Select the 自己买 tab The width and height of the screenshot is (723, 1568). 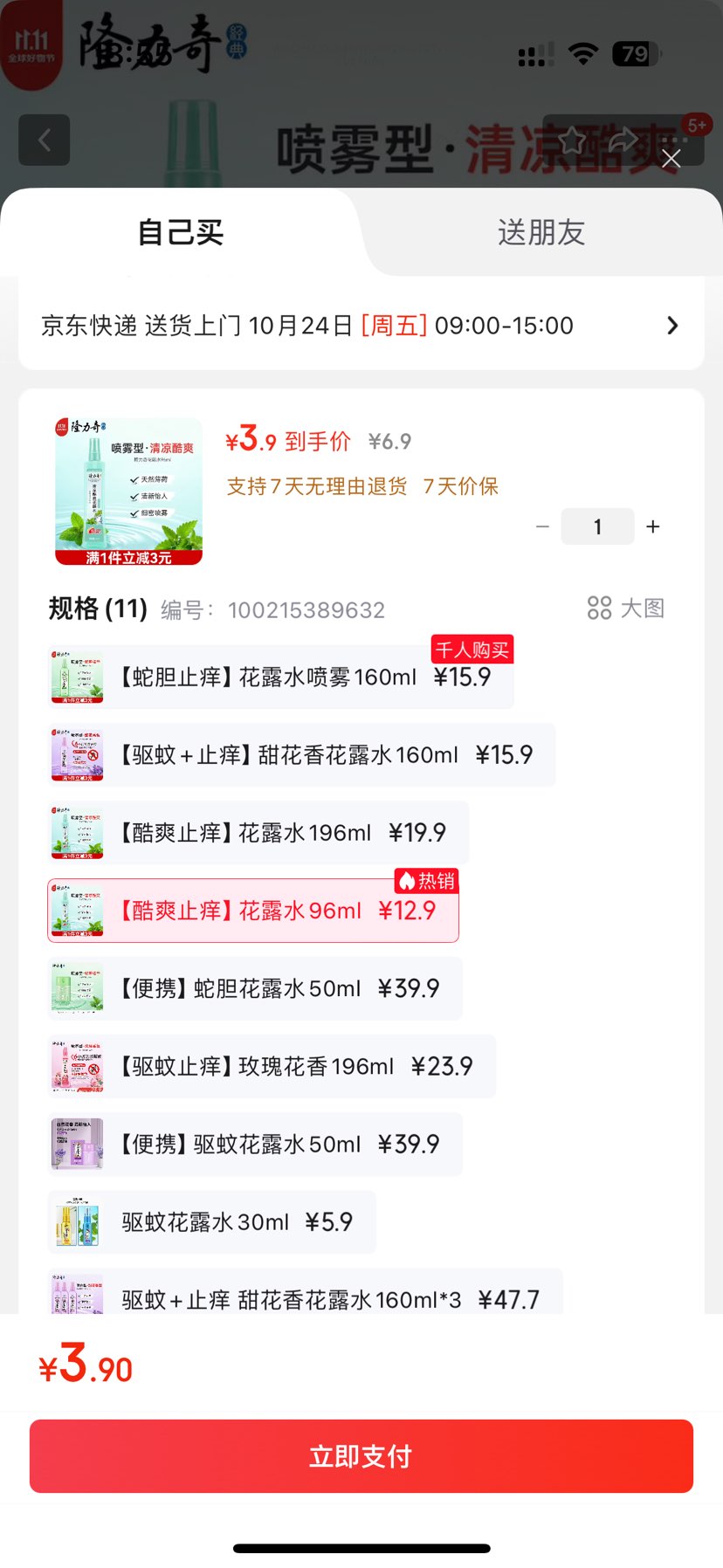click(181, 232)
